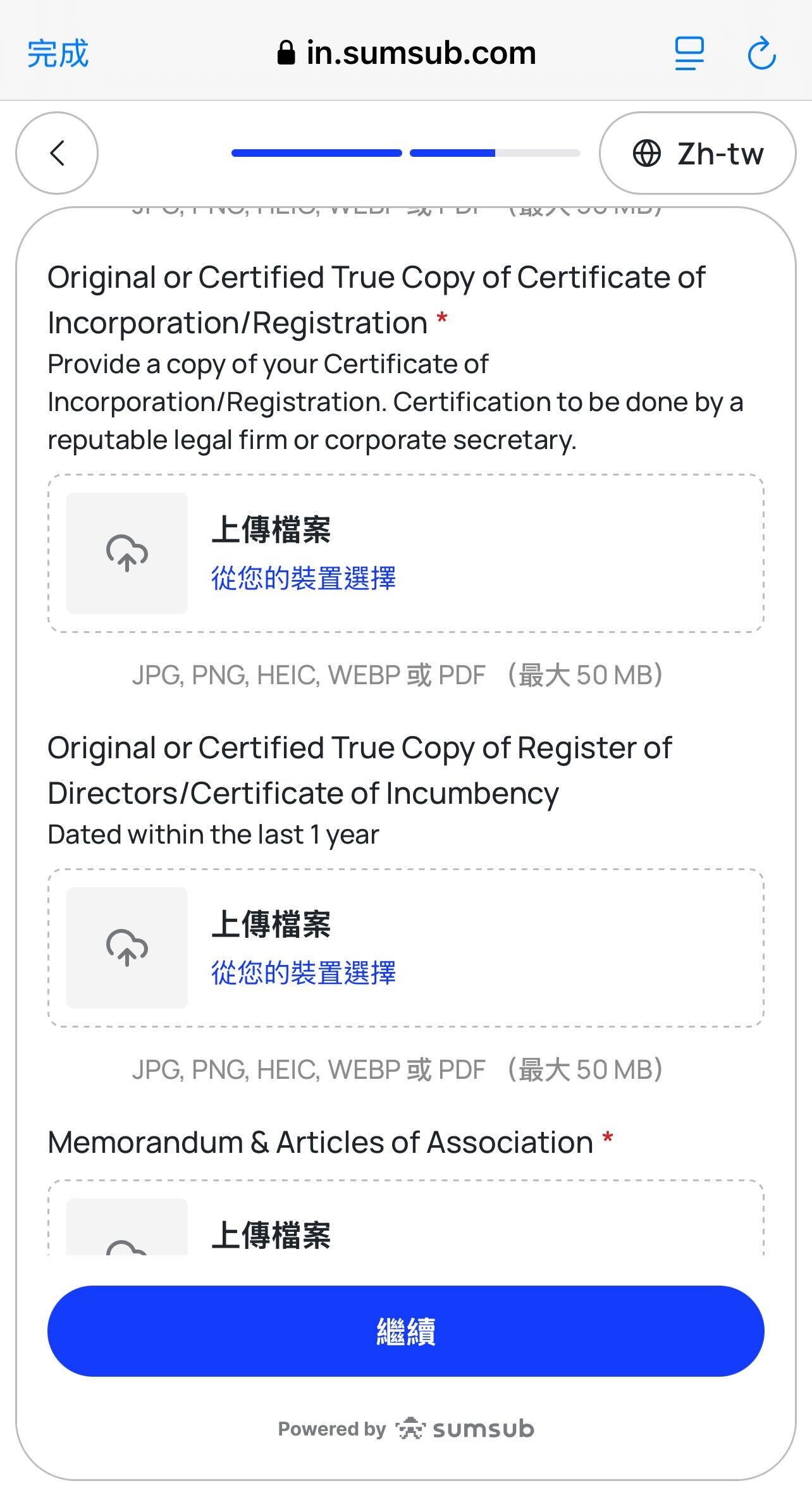This screenshot has height=1488, width=812.
Task: Reload the sumsub page
Action: pos(761,53)
